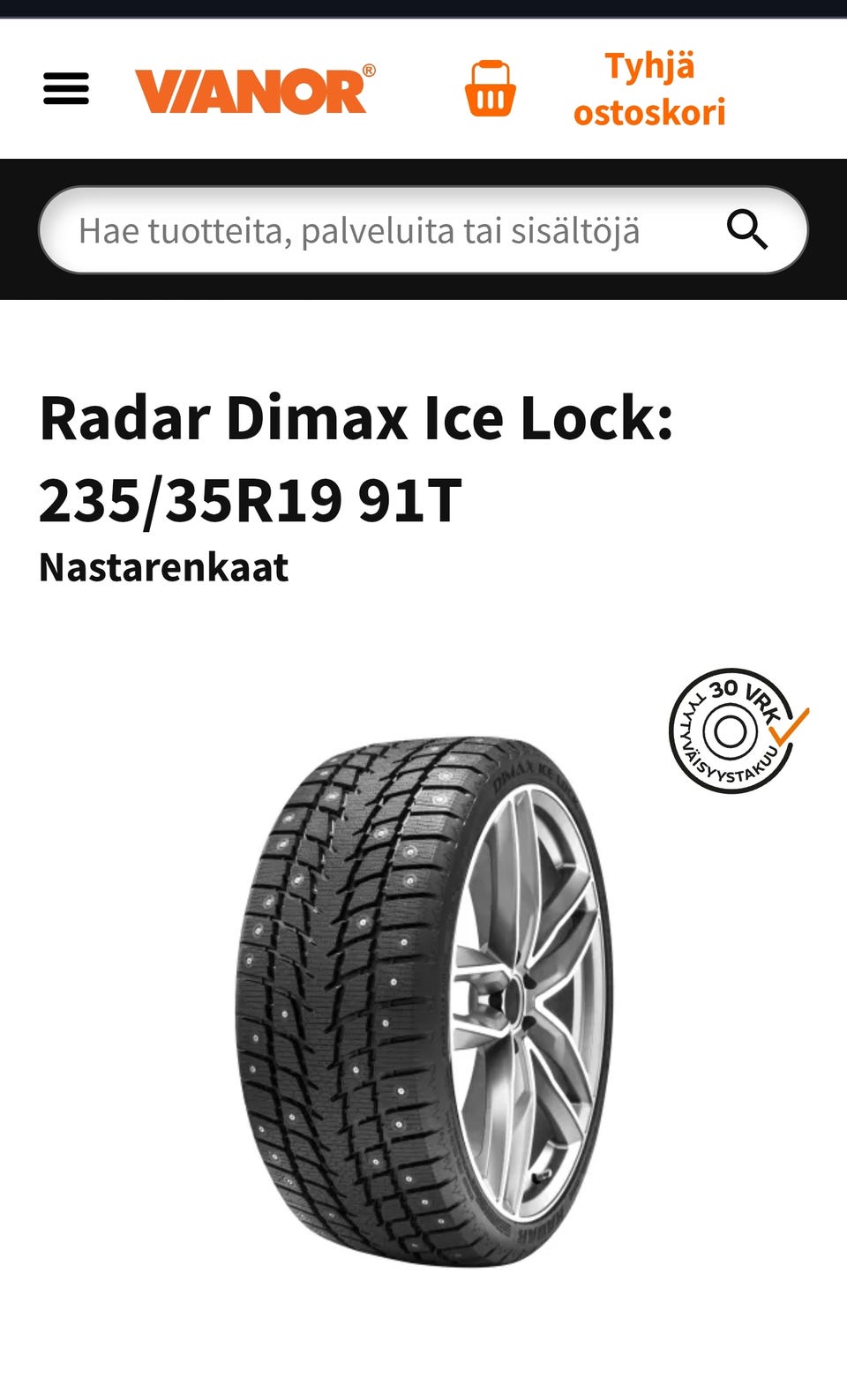The height and width of the screenshot is (1400, 847).
Task: Open the Tyhjä ostoskori cart link
Action: (x=649, y=89)
